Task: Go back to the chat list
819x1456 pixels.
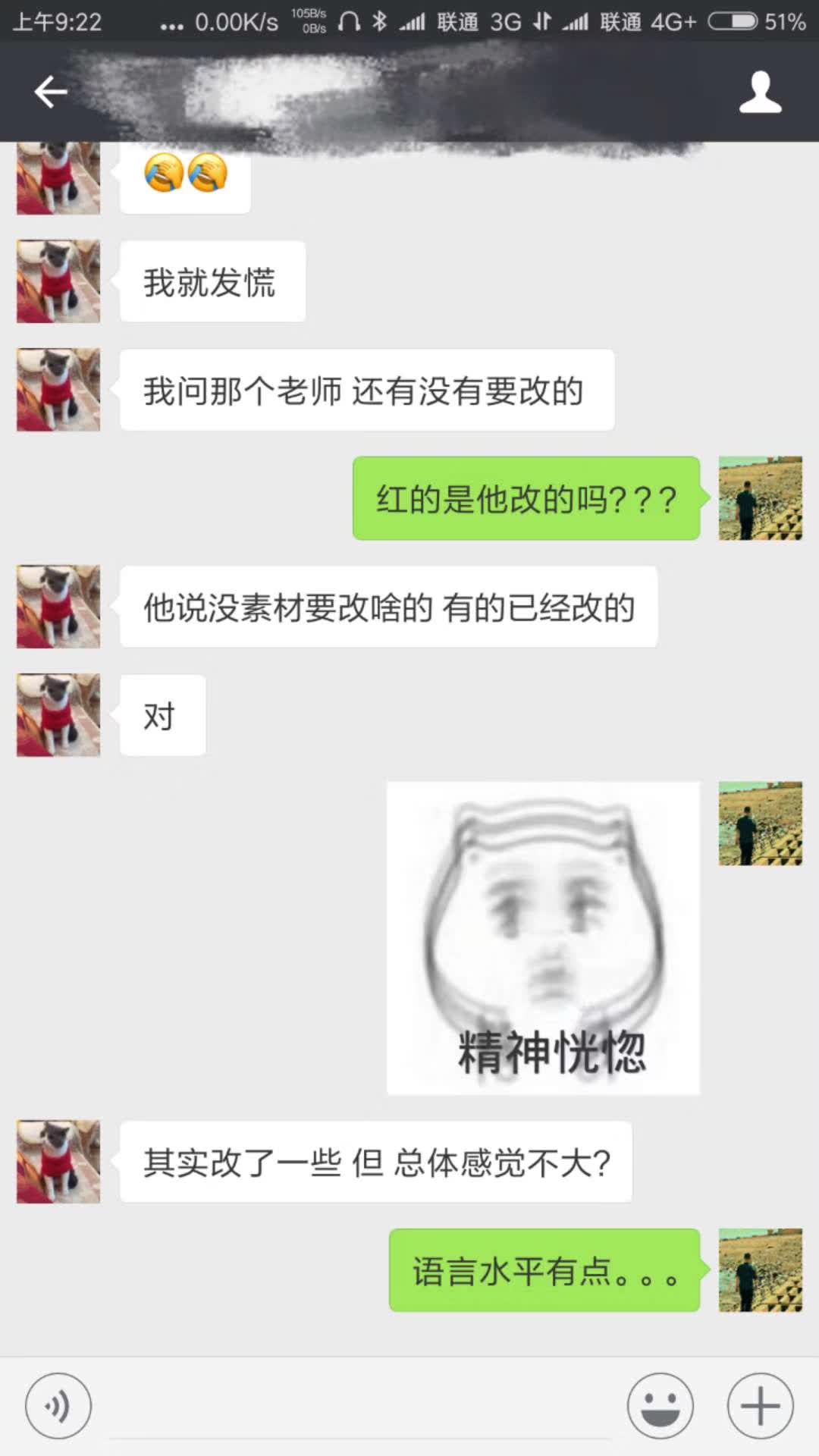Action: tap(50, 92)
